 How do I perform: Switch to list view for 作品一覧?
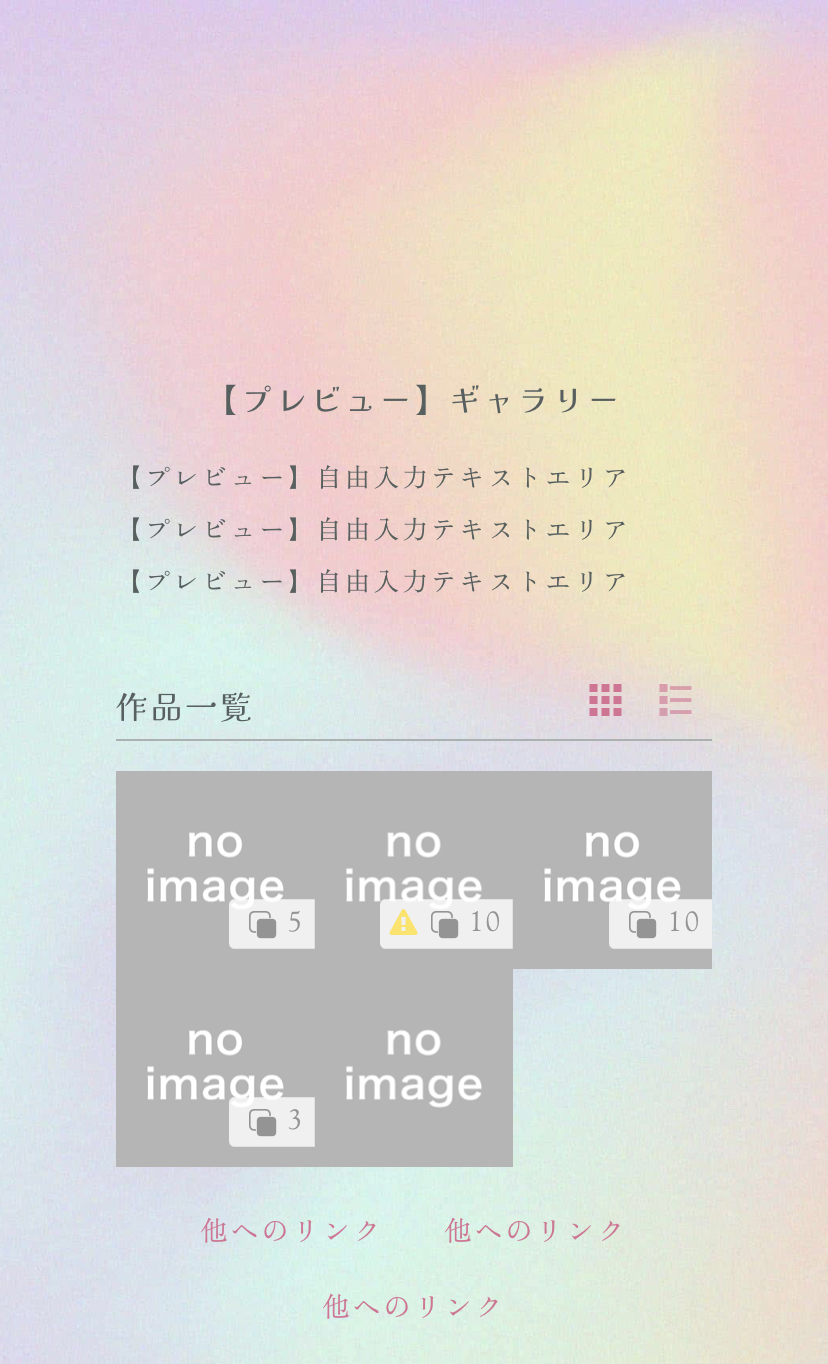tap(675, 700)
